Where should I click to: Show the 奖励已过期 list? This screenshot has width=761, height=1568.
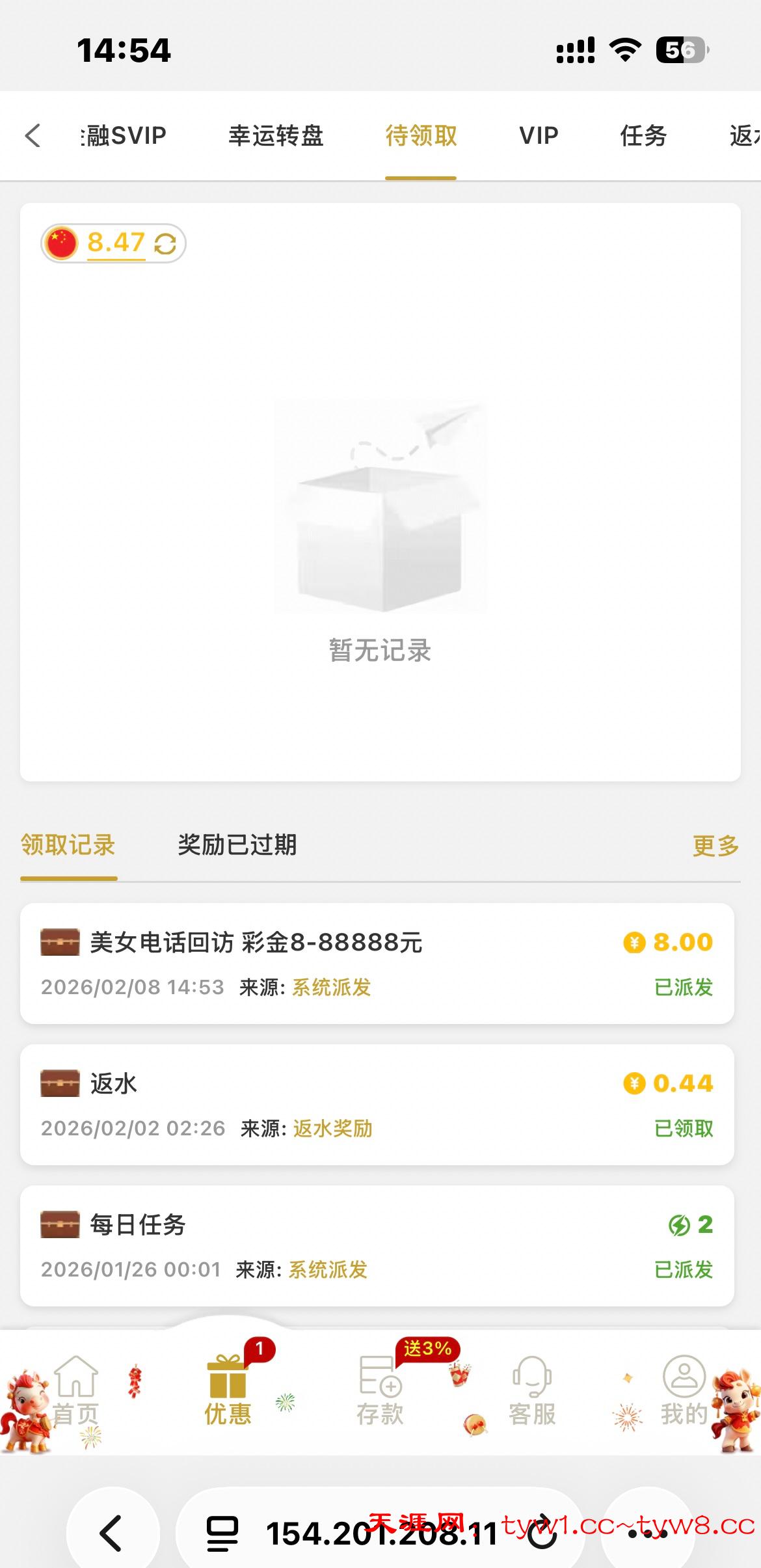[237, 845]
